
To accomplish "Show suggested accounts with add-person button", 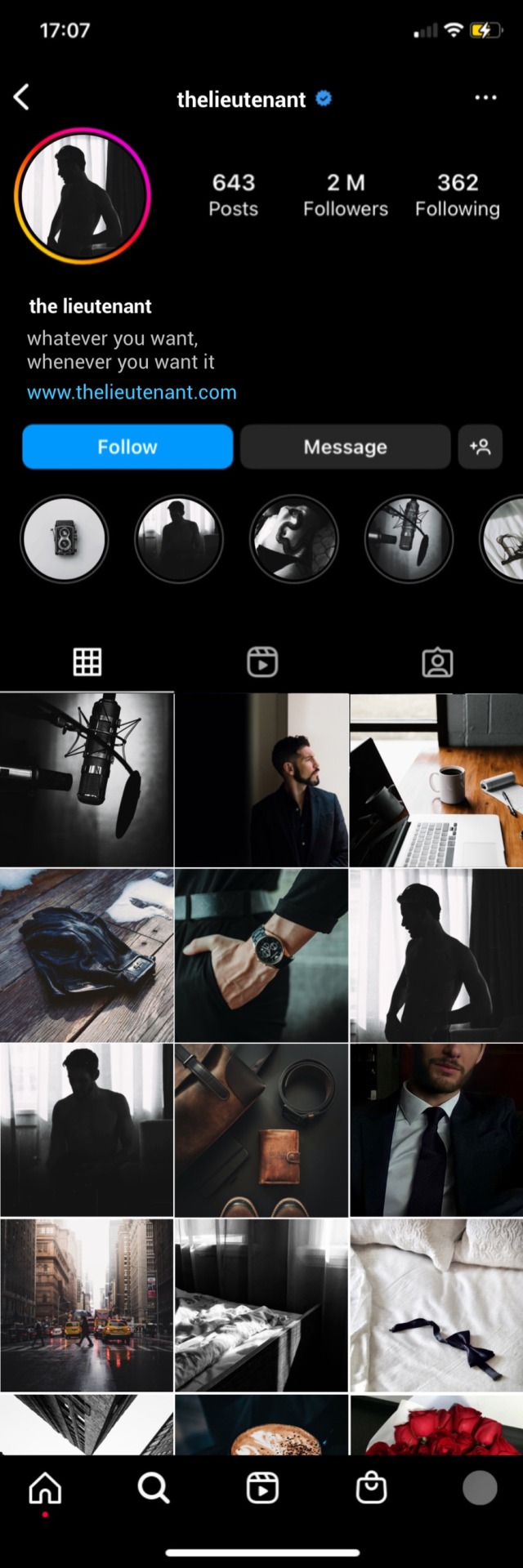I will (480, 447).
